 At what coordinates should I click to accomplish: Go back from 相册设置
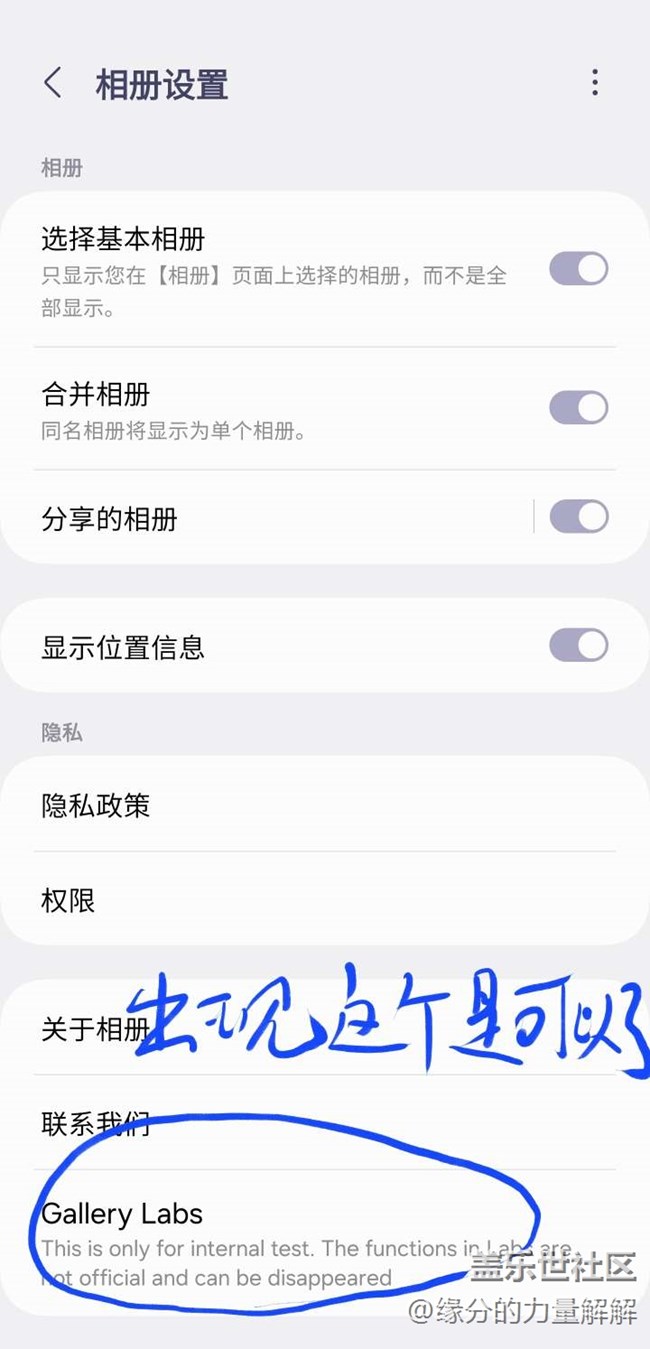pyautogui.click(x=53, y=83)
